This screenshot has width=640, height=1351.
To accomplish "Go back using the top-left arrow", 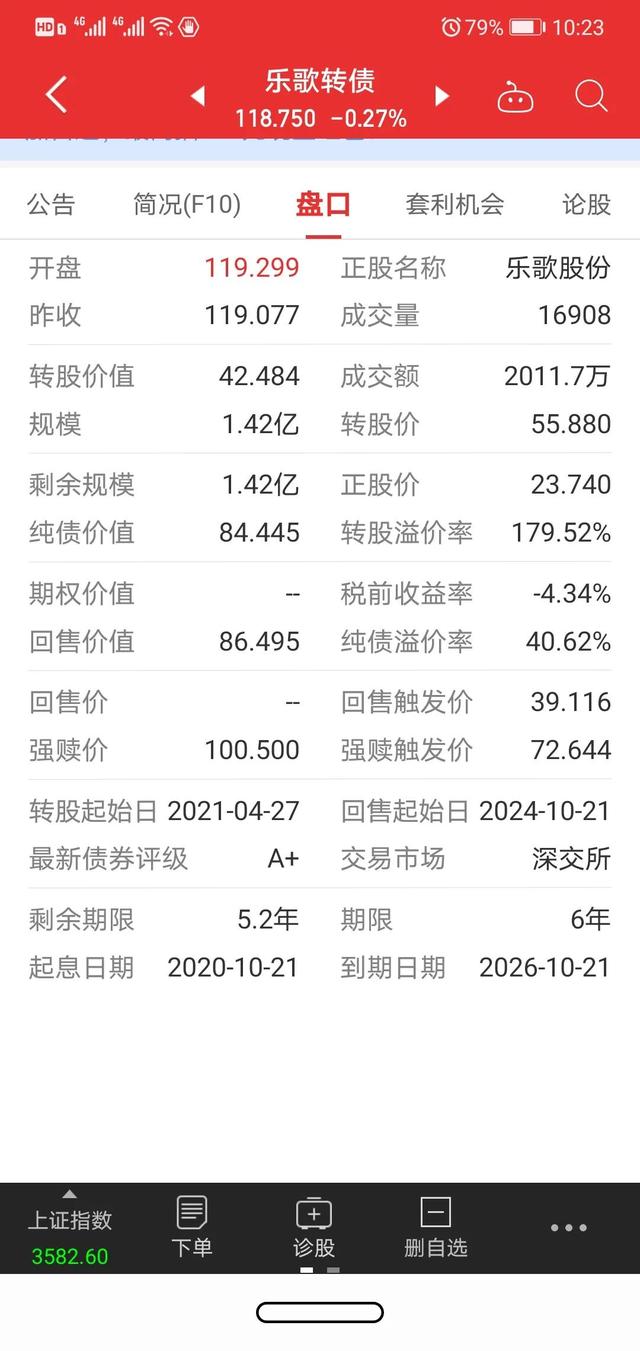I will (x=57, y=96).
